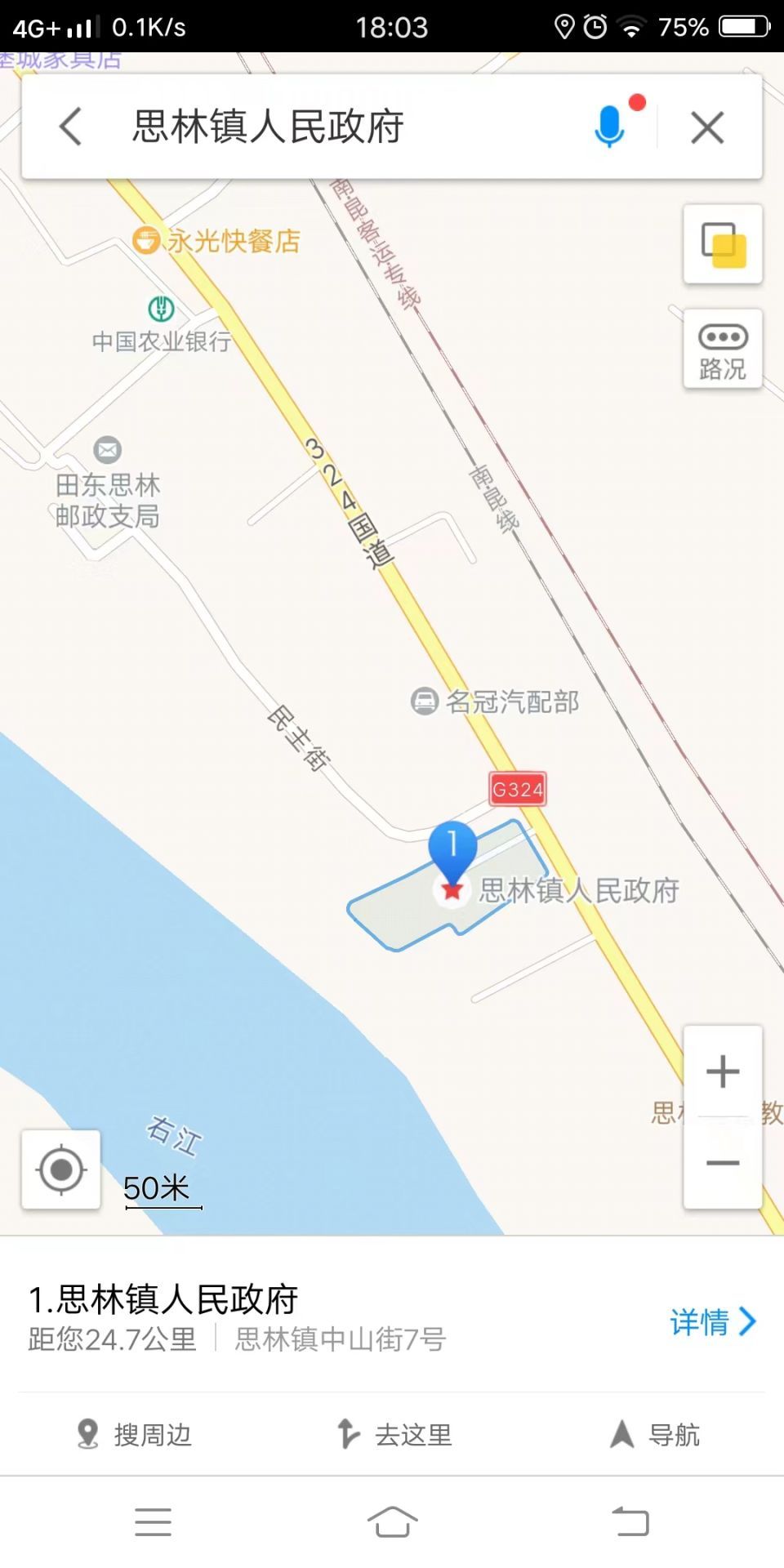Open 详情 details for the result

(x=713, y=1321)
